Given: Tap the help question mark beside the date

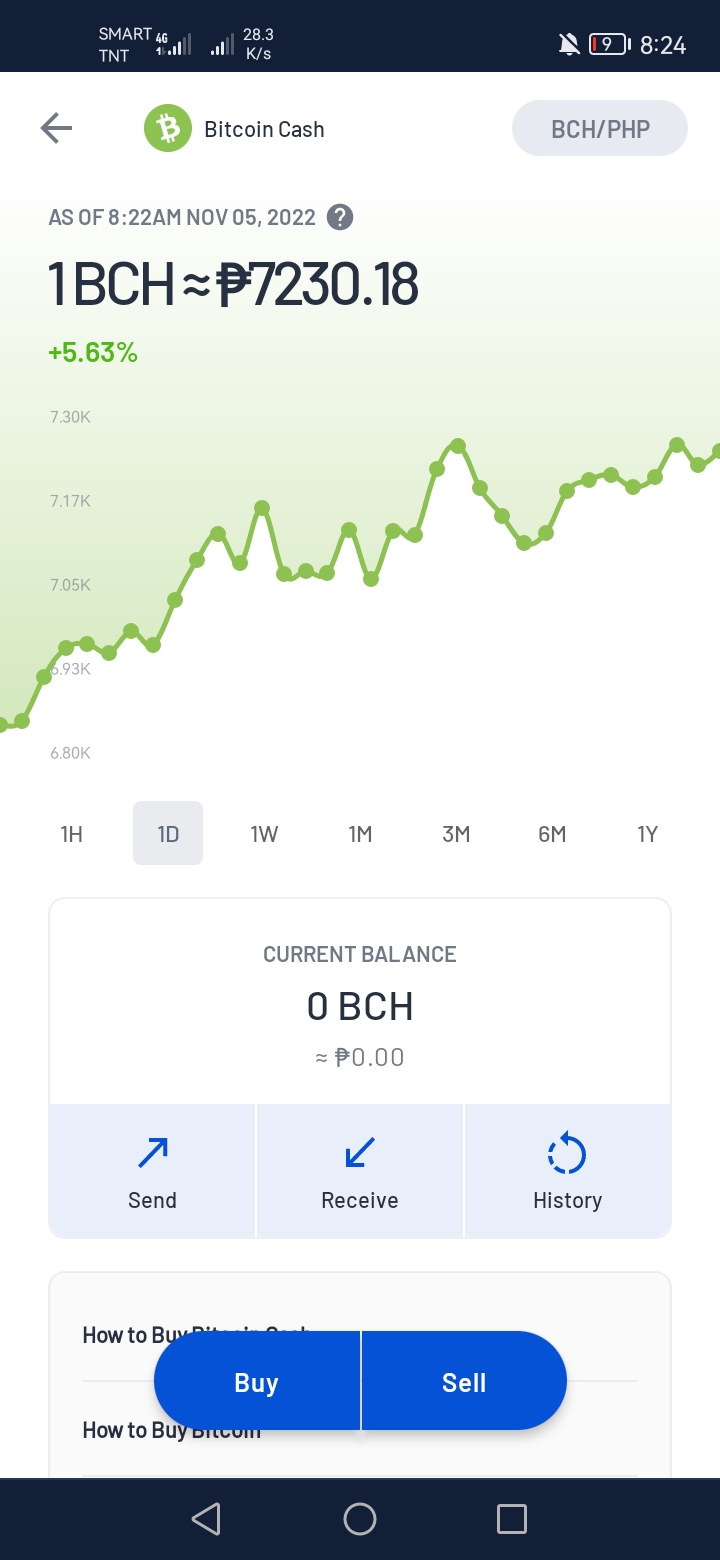Looking at the screenshot, I should 340,217.
